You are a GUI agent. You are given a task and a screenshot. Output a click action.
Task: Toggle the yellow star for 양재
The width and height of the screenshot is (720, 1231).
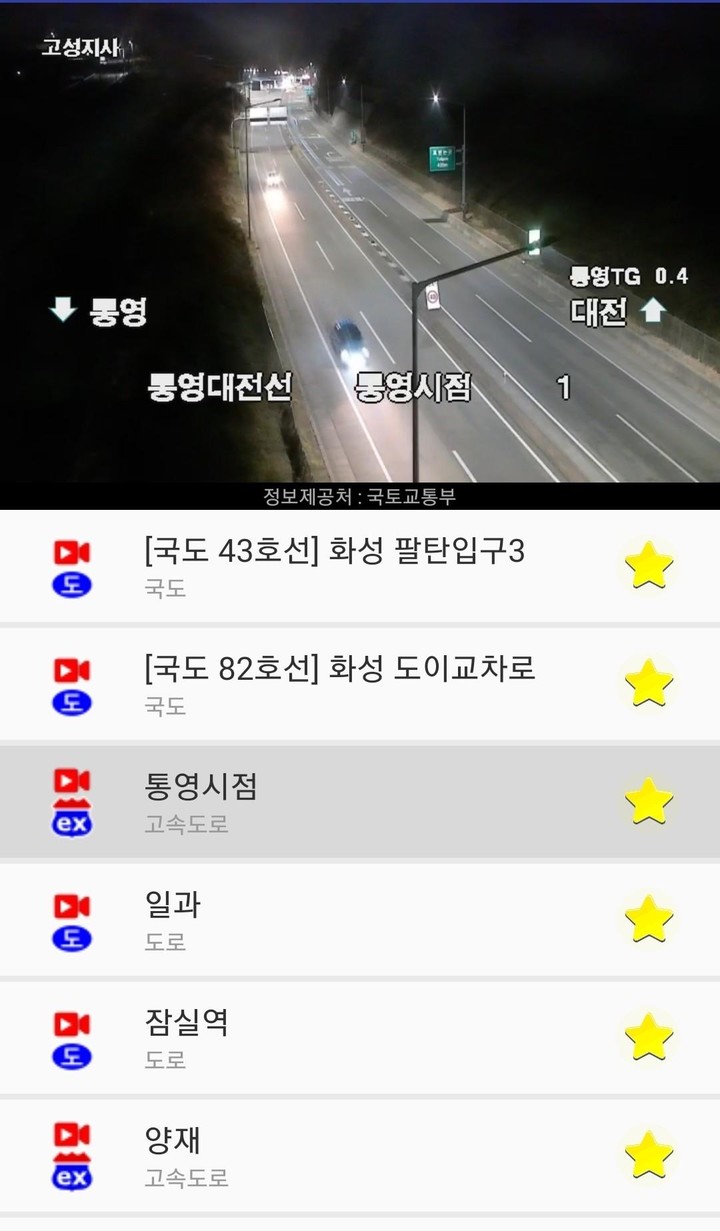[x=648, y=1153]
